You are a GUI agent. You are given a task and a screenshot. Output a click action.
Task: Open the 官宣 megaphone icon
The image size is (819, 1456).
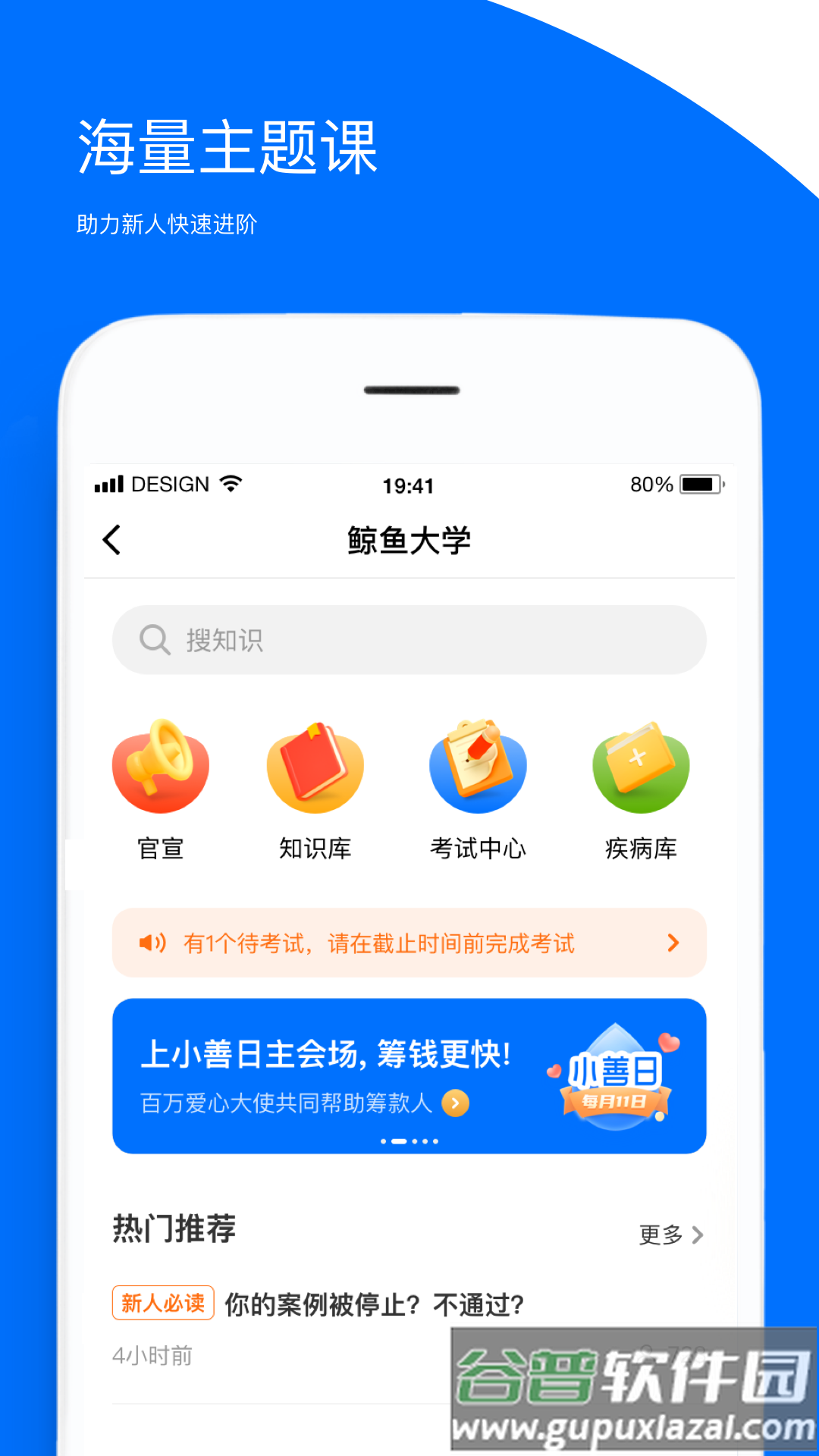coord(161,766)
